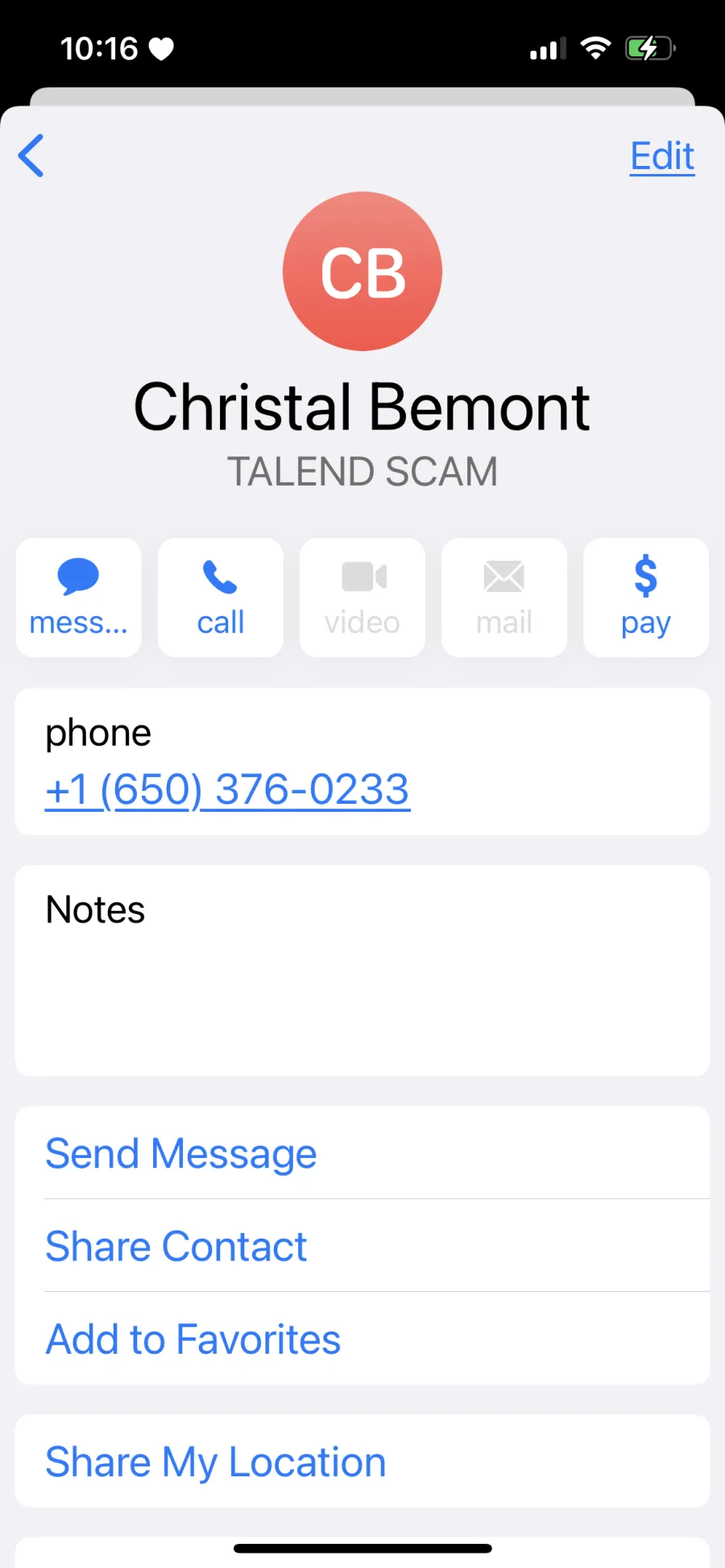The width and height of the screenshot is (725, 1568).
Task: Go back using the top-left arrow
Action: 31,155
